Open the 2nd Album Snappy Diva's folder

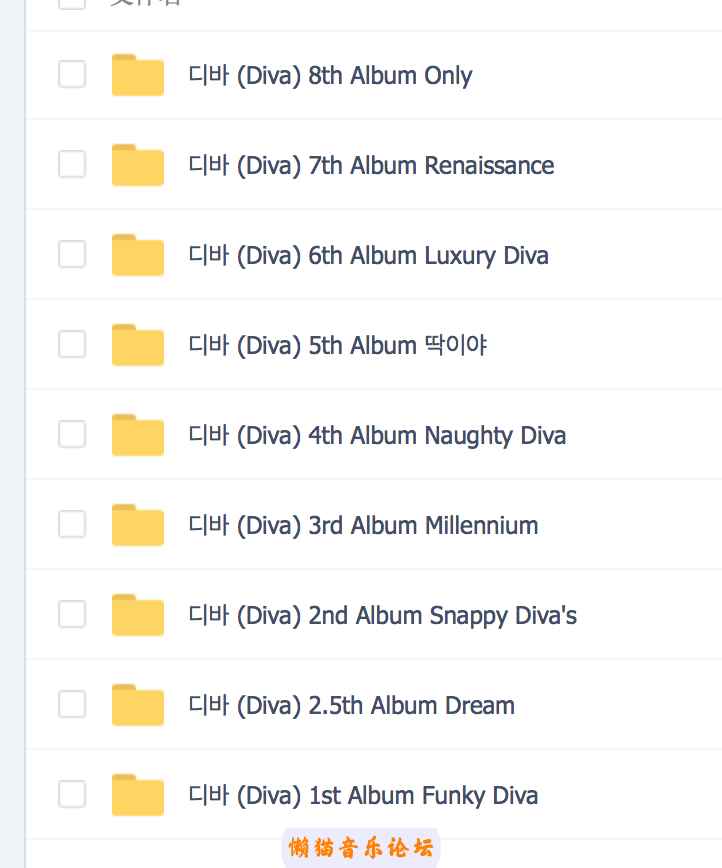(x=382, y=616)
